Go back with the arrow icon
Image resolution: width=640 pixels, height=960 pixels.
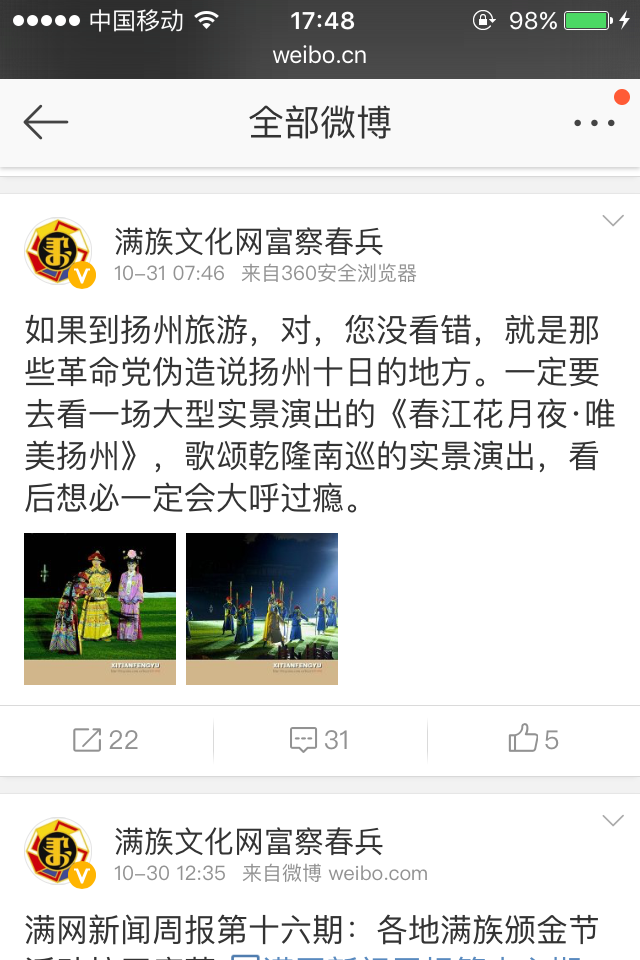click(46, 123)
